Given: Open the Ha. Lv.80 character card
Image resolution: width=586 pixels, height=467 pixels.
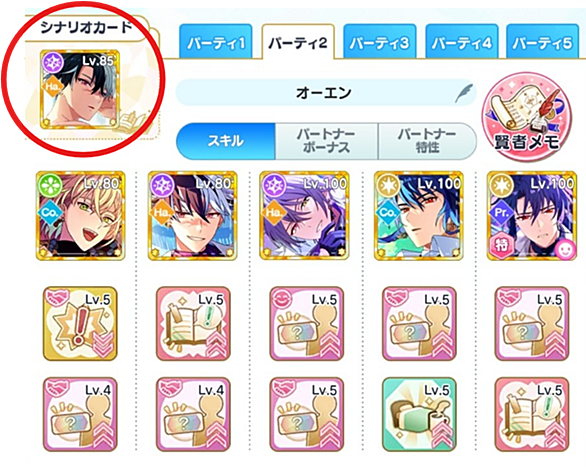Looking at the screenshot, I should 192,216.
